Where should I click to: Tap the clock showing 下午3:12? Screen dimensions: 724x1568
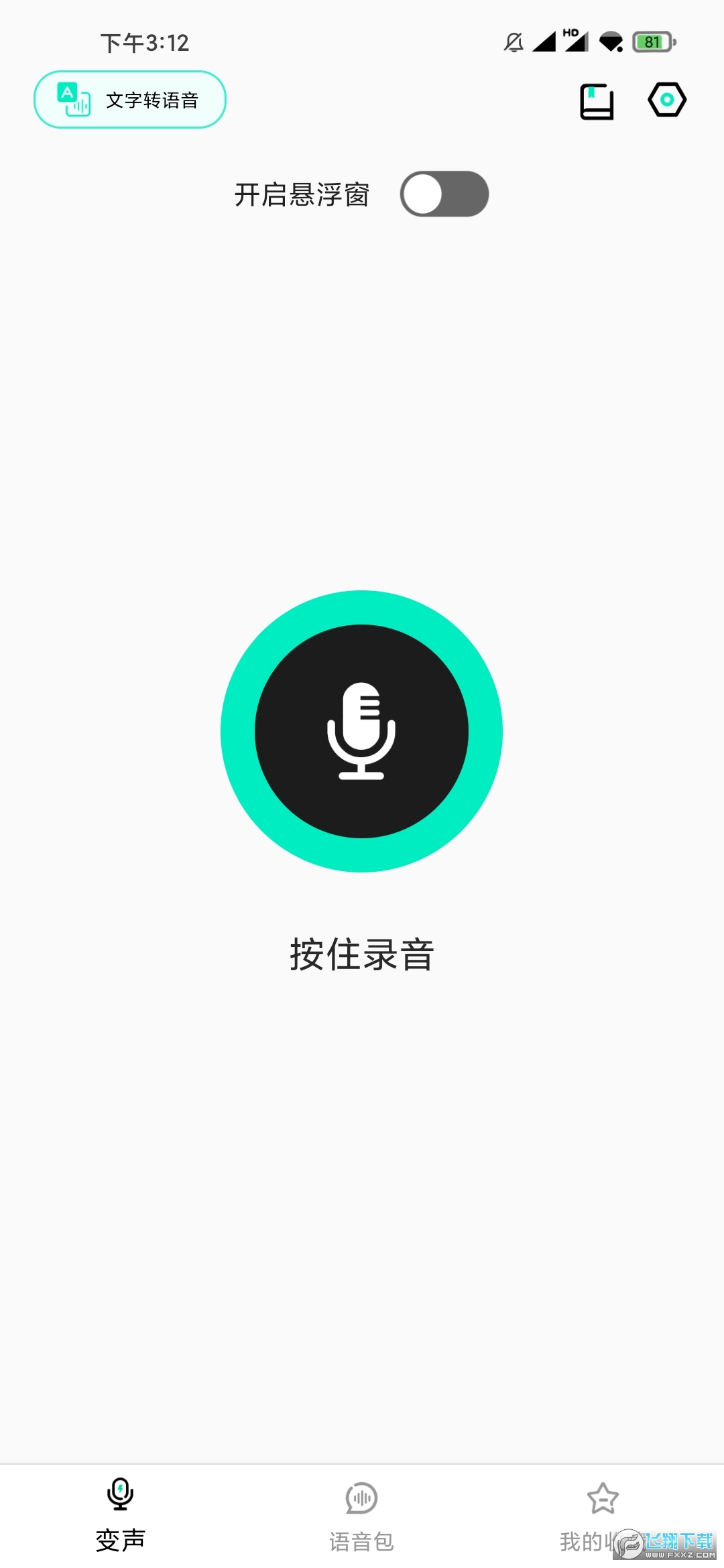145,42
